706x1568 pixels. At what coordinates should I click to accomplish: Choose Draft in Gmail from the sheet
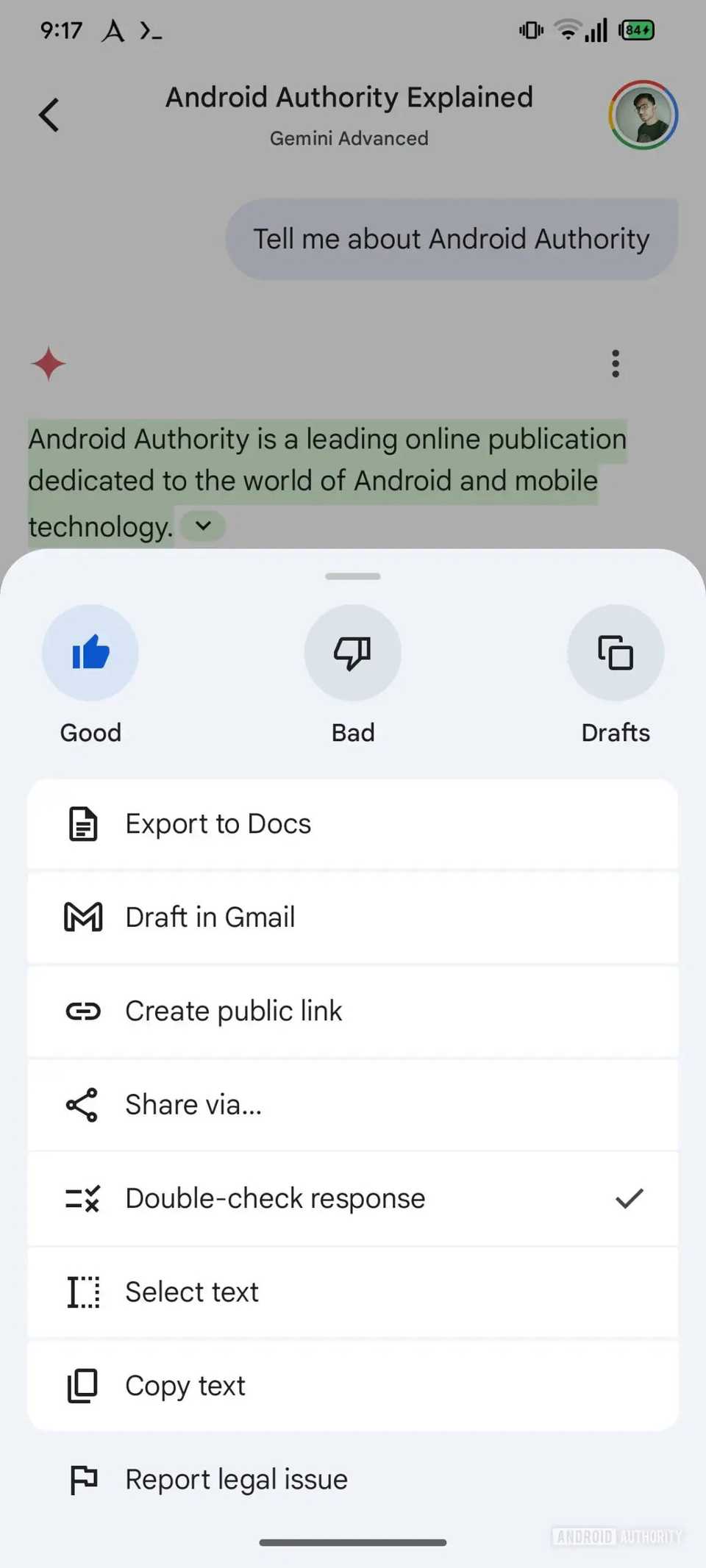pos(353,917)
